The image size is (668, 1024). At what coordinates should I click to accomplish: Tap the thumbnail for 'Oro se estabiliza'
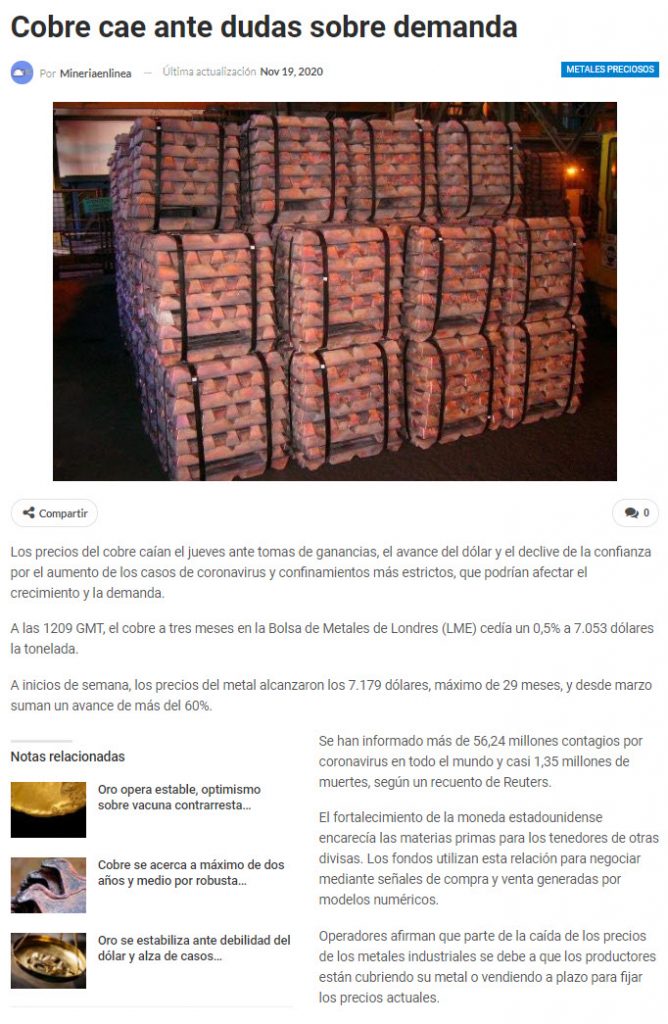48,960
